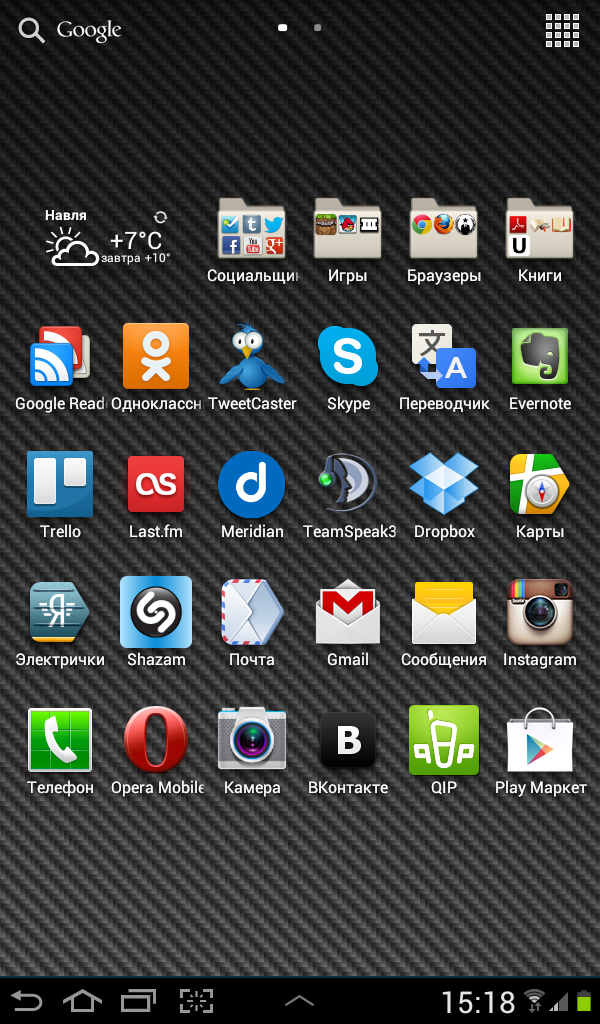Tap the system home button
This screenshot has height=1024, width=600.
82,1000
